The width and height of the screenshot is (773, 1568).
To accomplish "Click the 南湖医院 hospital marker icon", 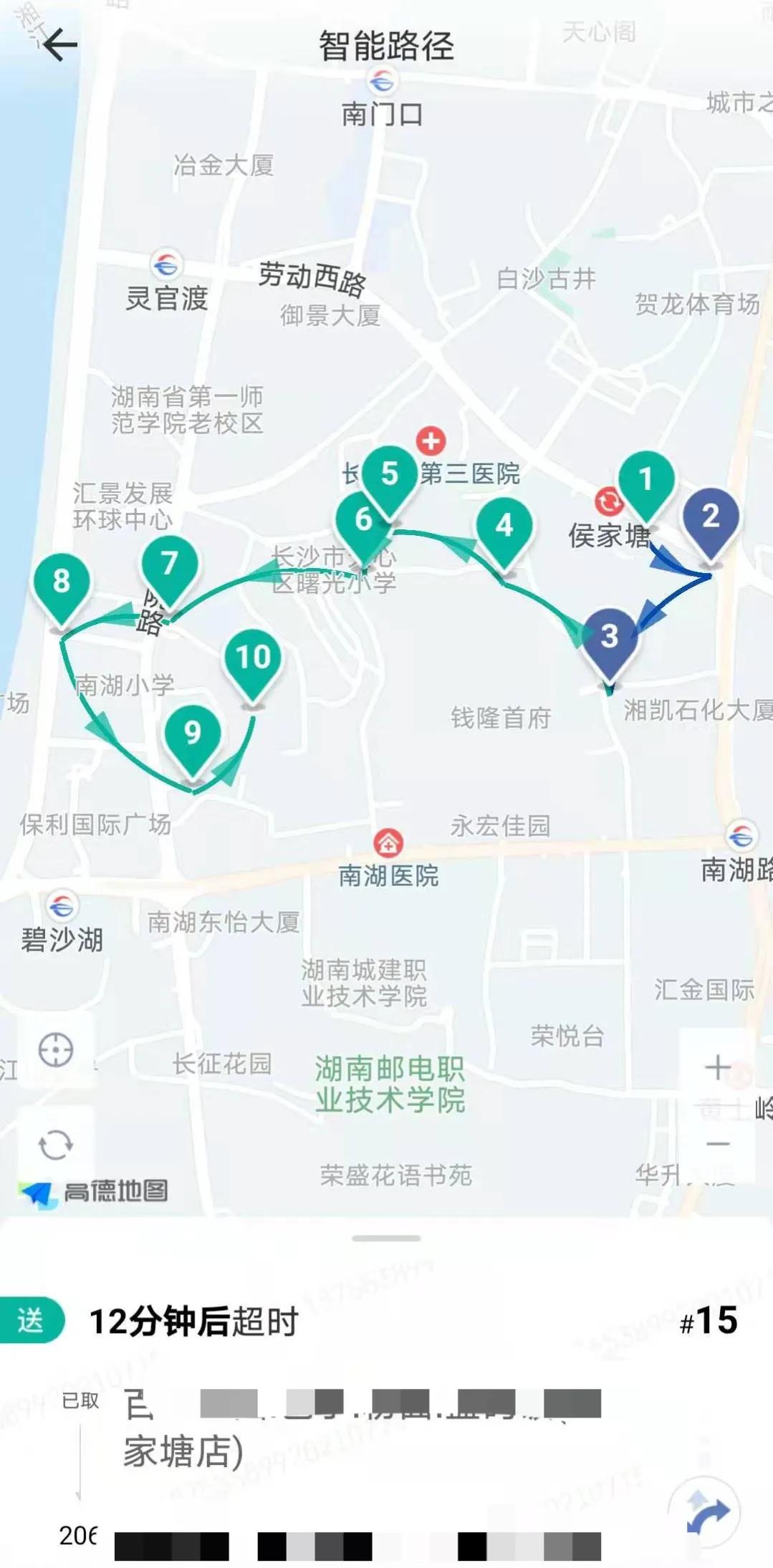I will click(388, 844).
